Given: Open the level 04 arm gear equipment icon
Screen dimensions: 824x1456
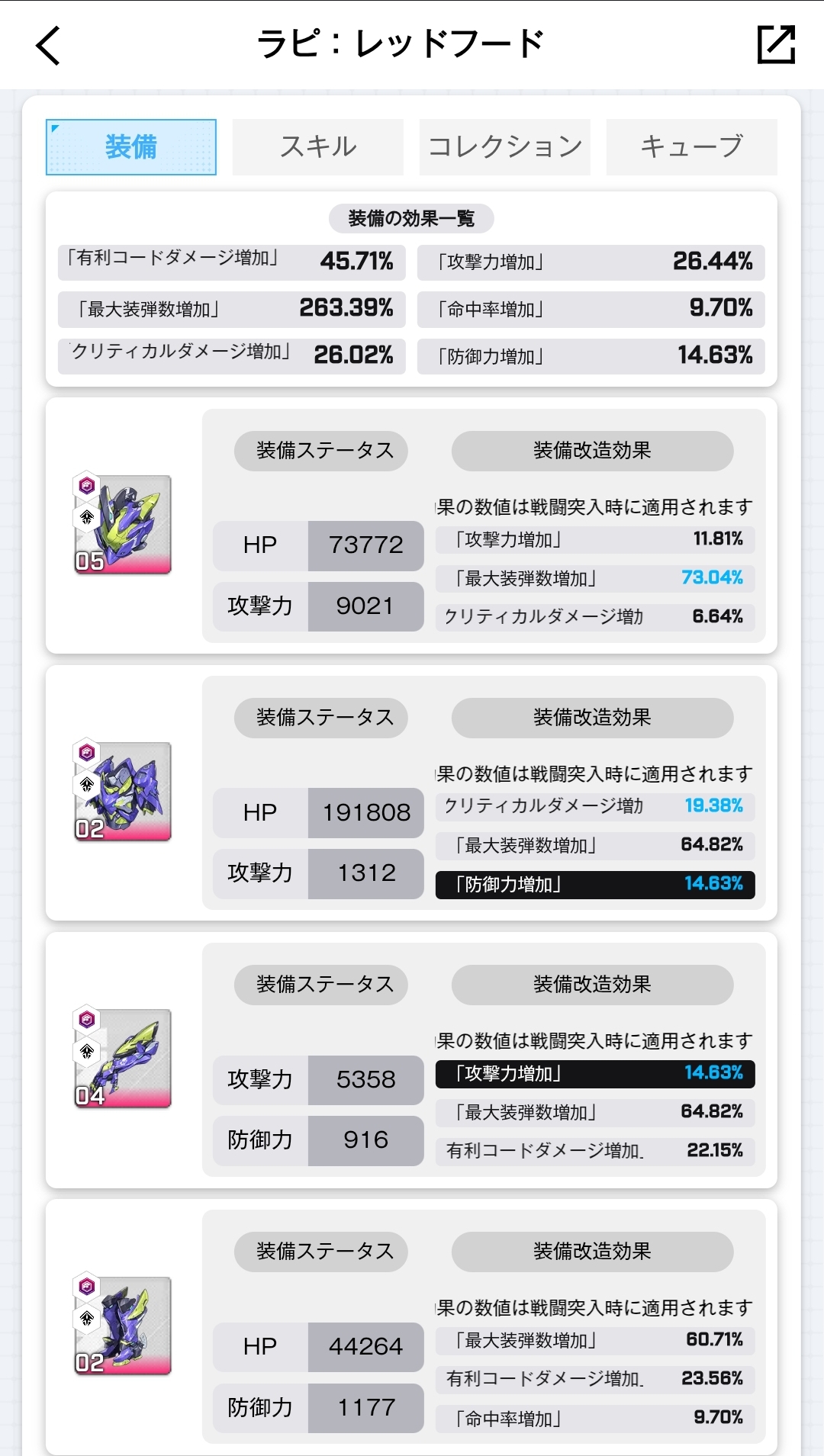Looking at the screenshot, I should pyautogui.click(x=124, y=1059).
